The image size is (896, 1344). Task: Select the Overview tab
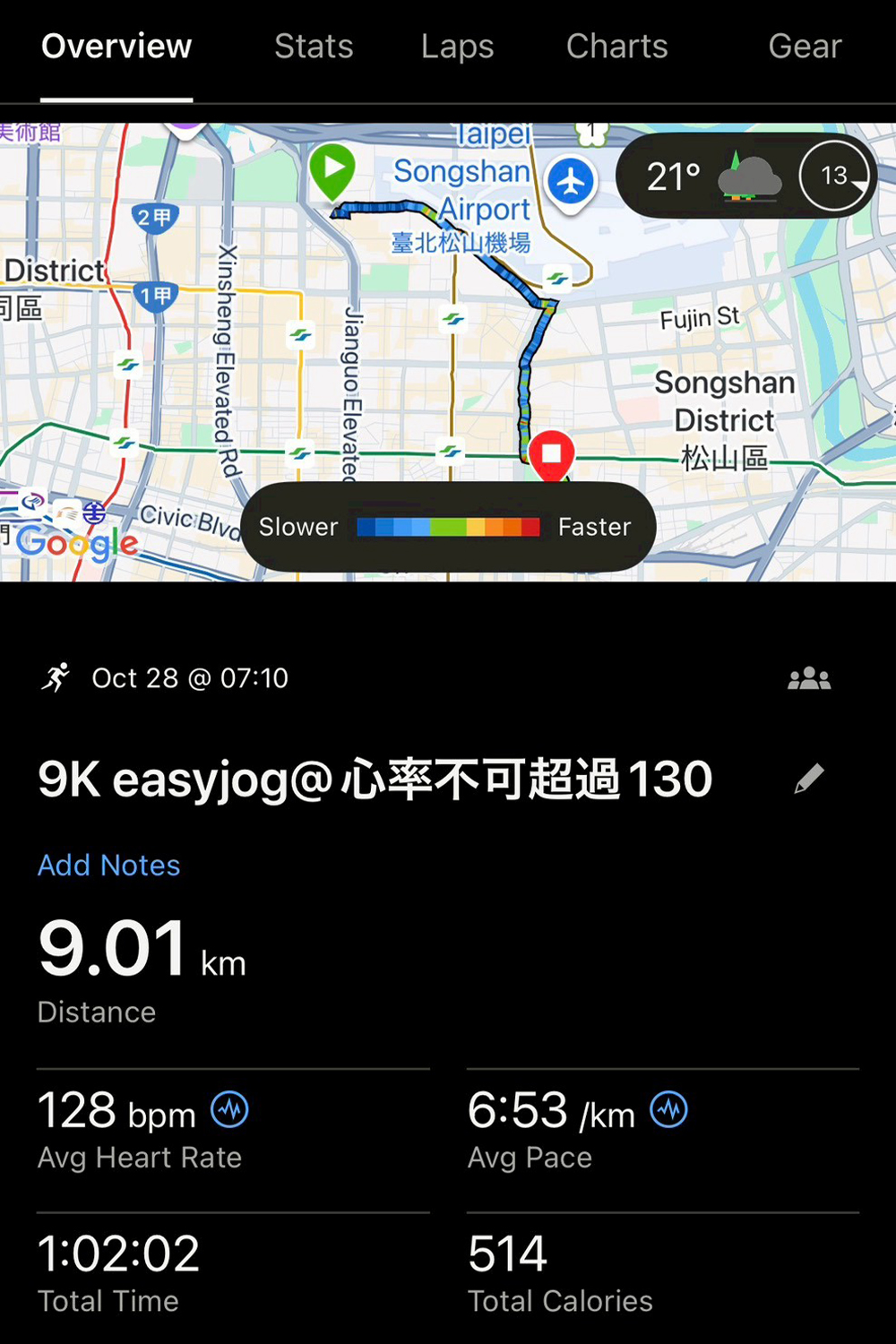(x=116, y=47)
